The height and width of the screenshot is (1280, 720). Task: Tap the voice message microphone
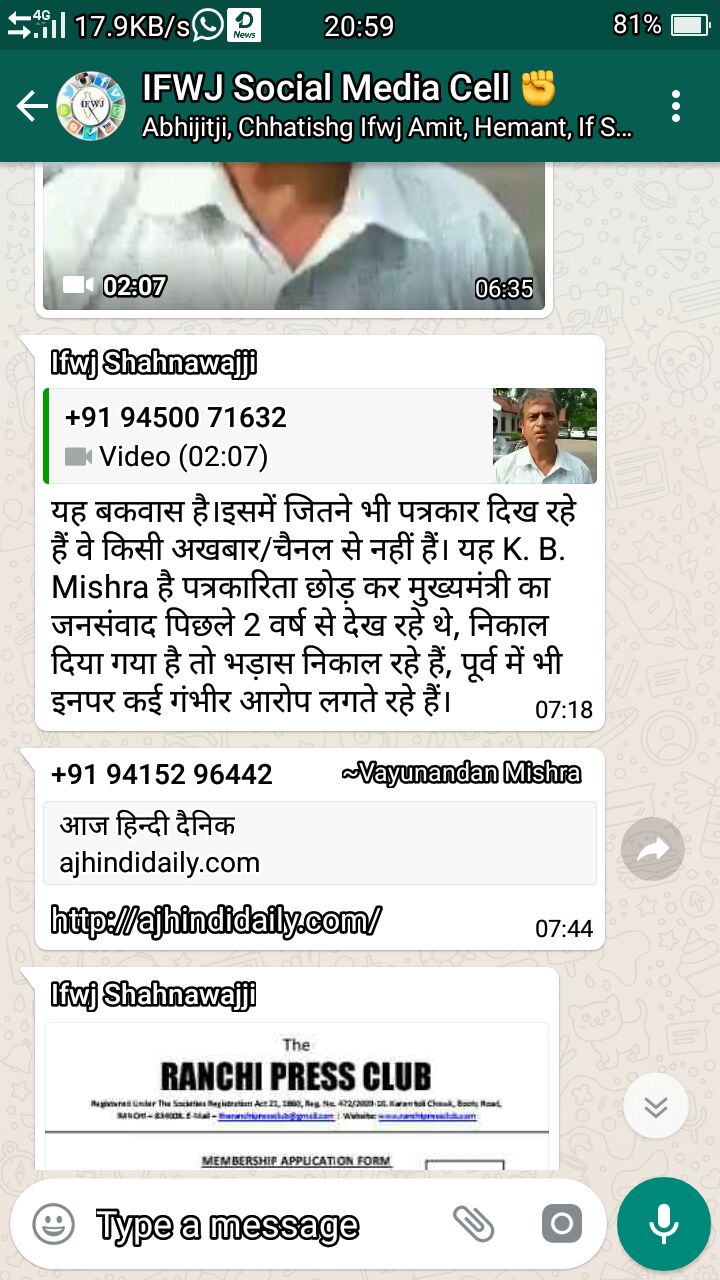click(x=663, y=1224)
